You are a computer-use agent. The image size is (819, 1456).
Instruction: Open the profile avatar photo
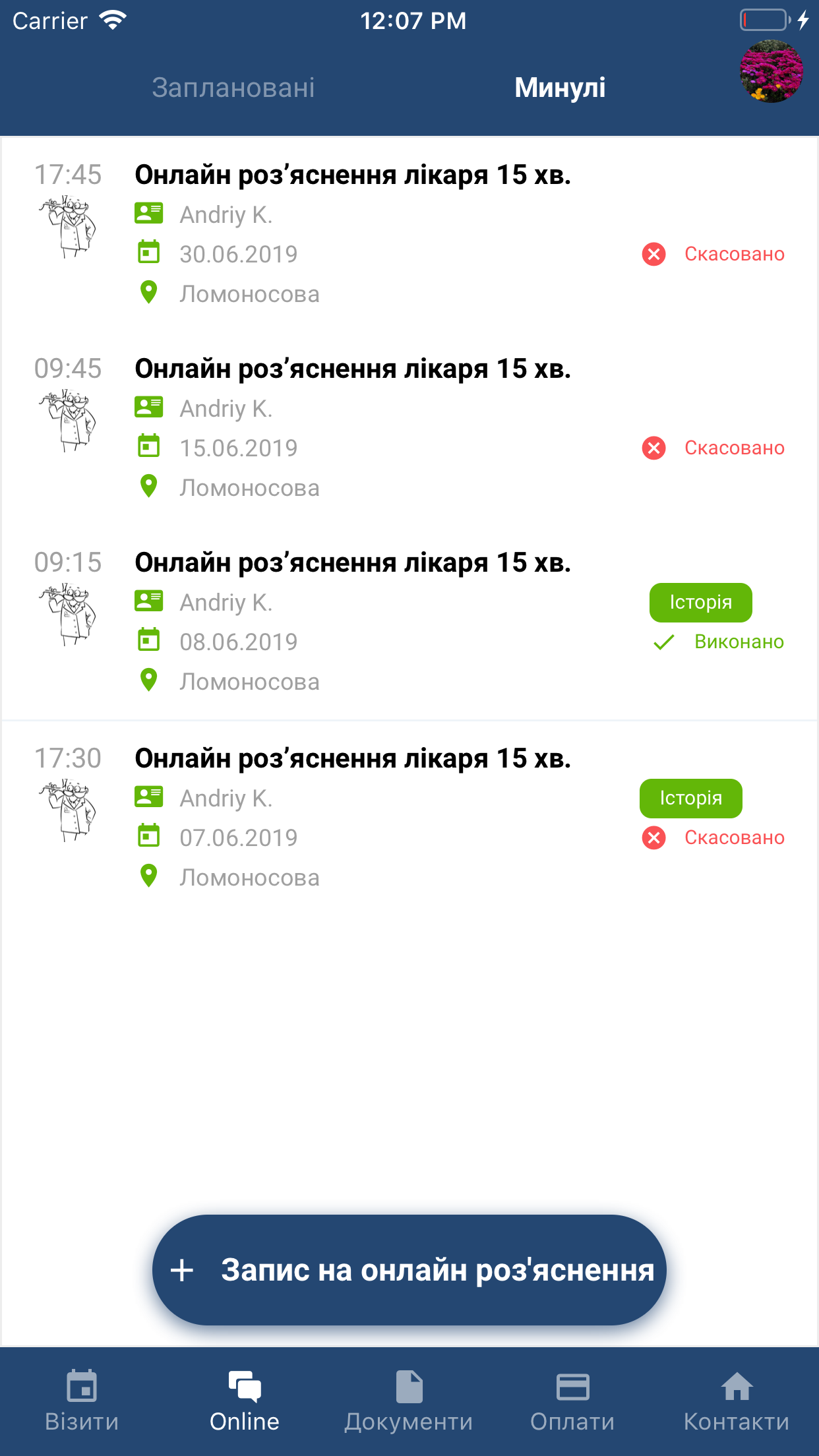[771, 72]
